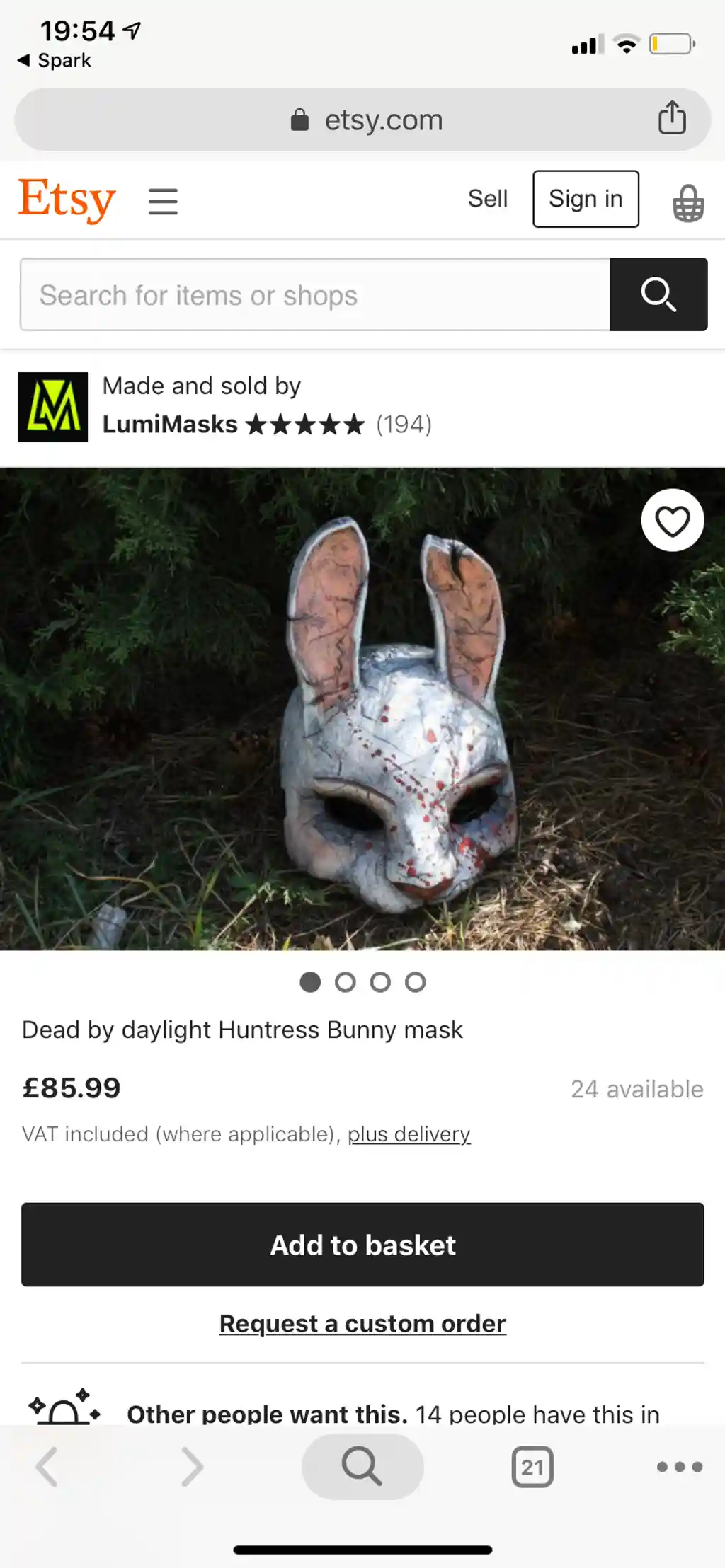Open the browser tabs overview
This screenshot has width=725, height=1568.
coord(532,1467)
